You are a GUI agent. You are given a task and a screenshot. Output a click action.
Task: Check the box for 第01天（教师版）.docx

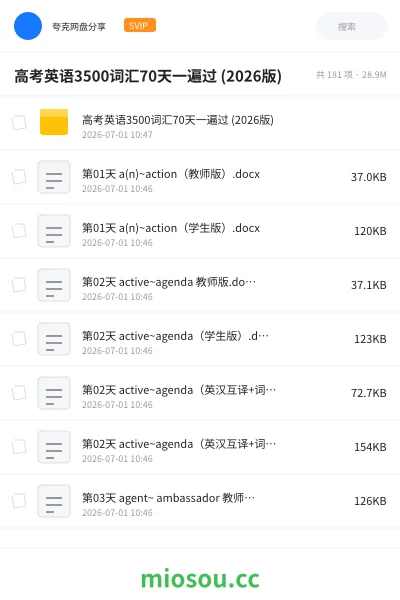tap(19, 177)
